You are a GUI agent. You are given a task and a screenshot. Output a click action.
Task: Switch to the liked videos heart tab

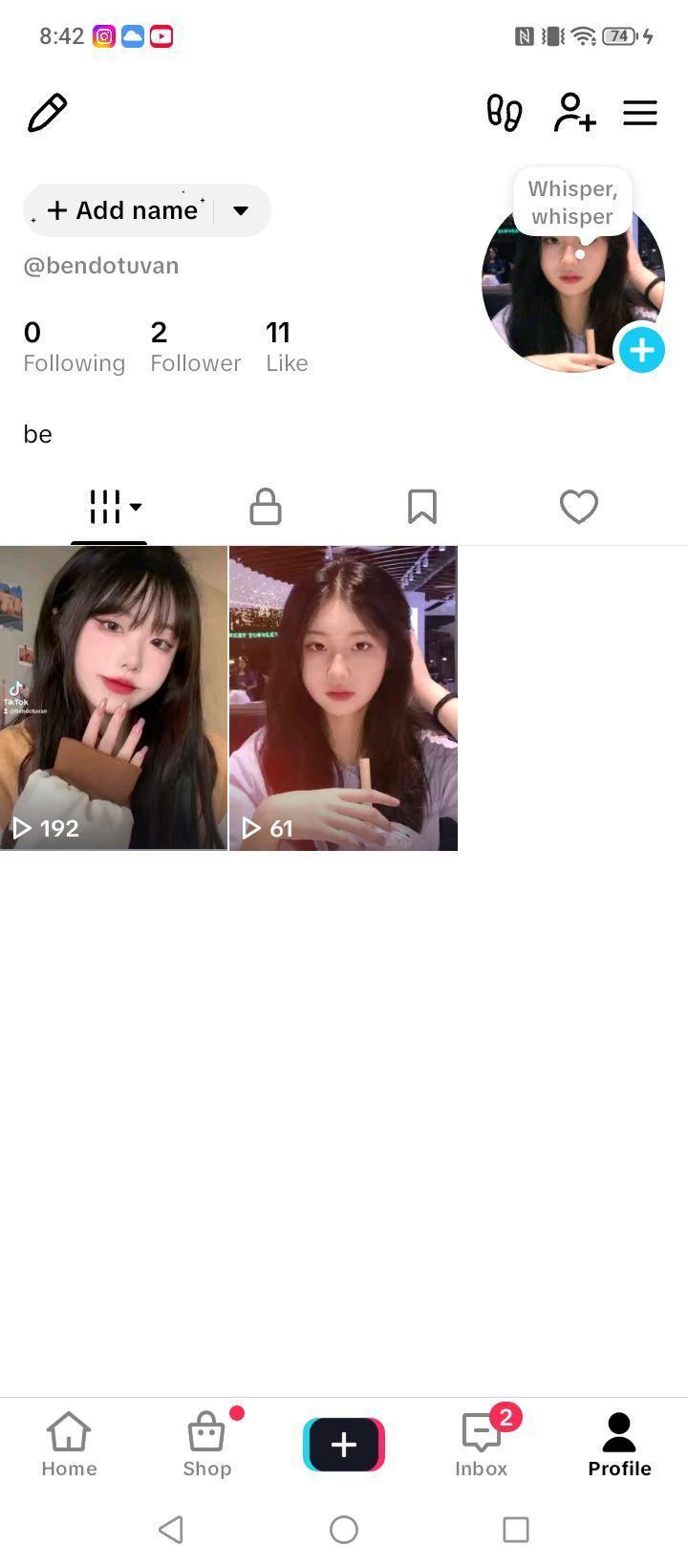coord(579,507)
